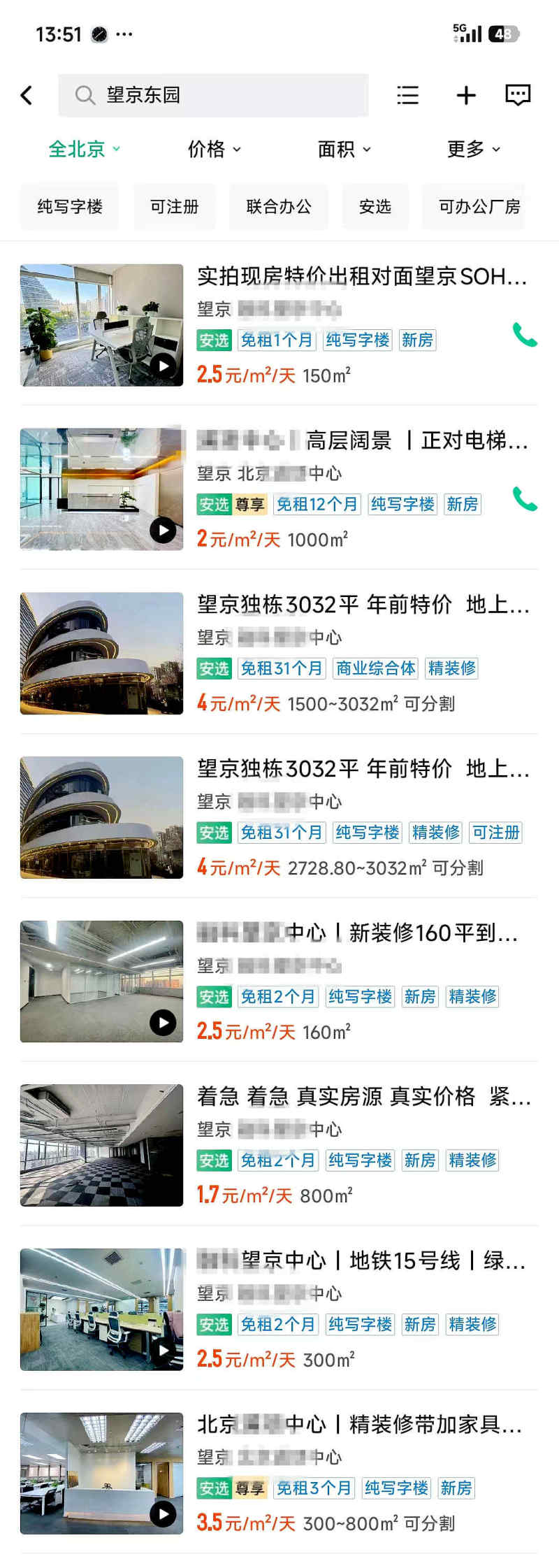Image resolution: width=559 pixels, height=1568 pixels.
Task: Open listing 实拍现房特价出租对面望京SOH
Action: pos(361,277)
